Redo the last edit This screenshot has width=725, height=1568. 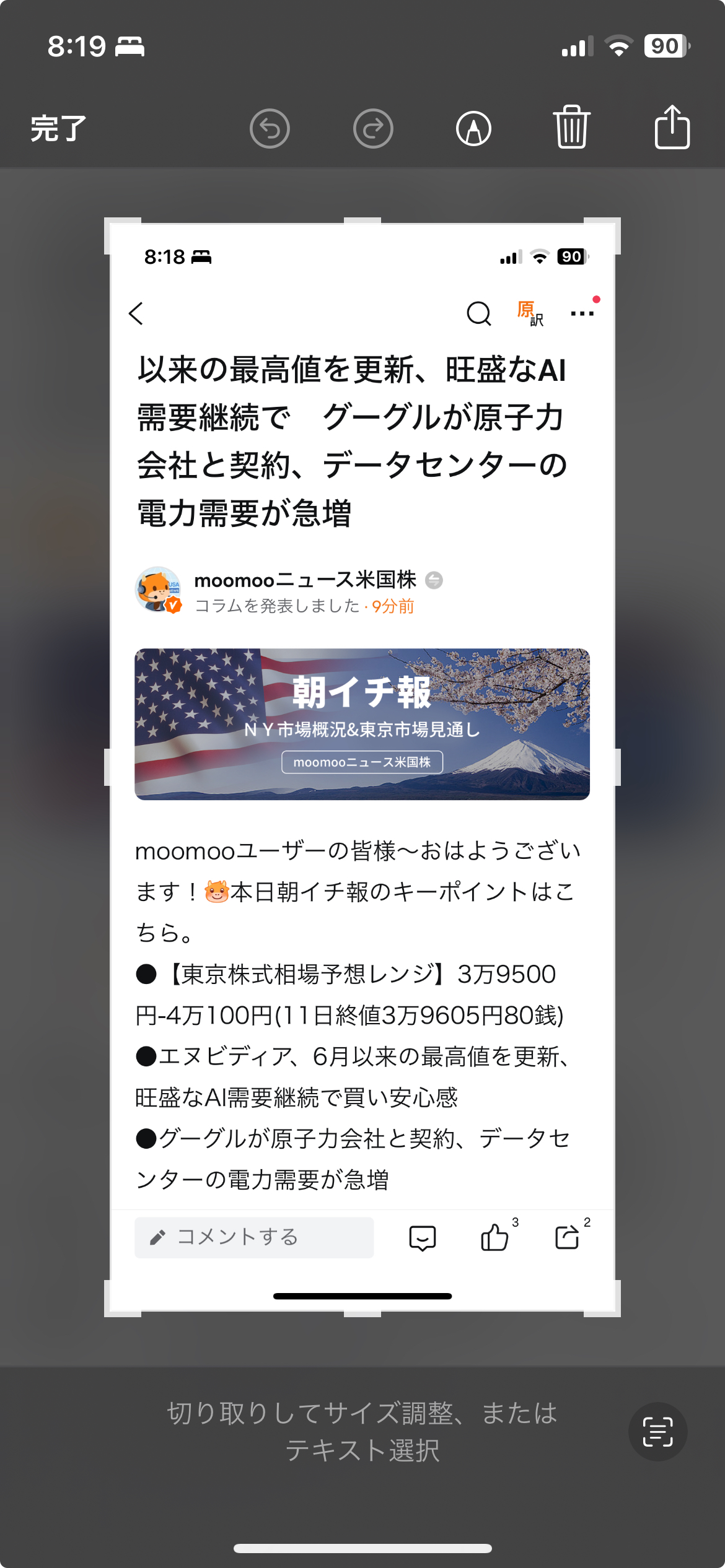pos(373,129)
